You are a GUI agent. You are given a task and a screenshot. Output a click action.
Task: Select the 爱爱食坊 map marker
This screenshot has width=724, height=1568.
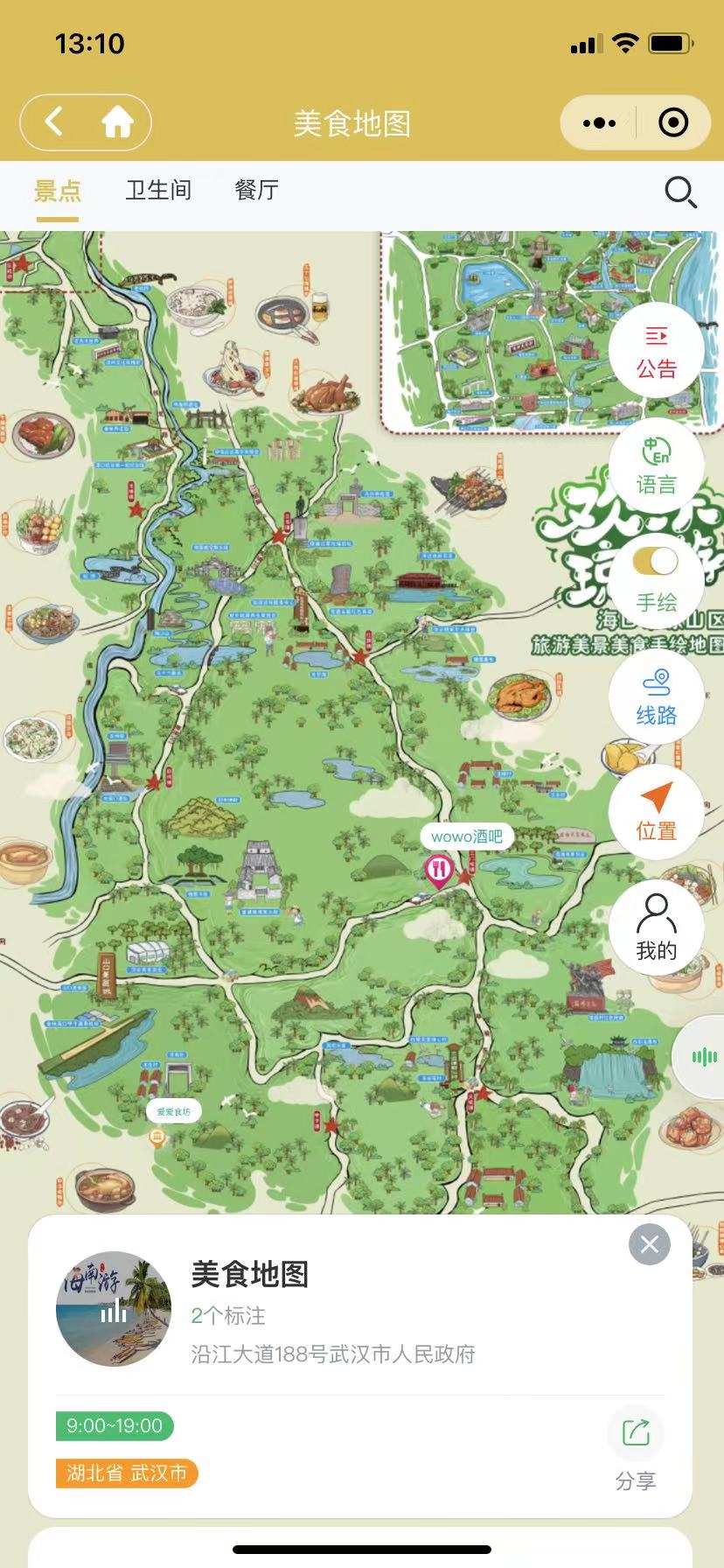[x=157, y=1137]
